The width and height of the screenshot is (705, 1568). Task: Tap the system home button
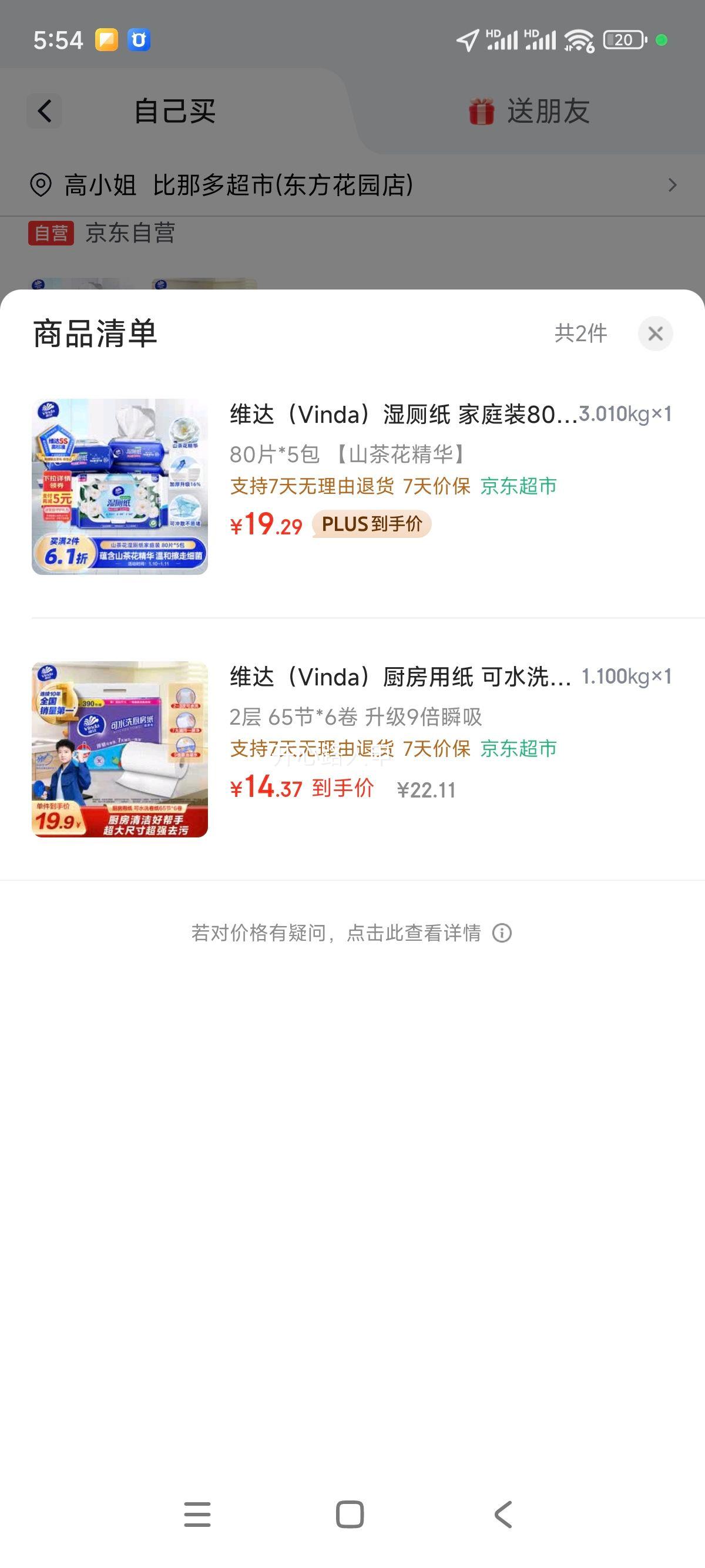pos(350,1514)
